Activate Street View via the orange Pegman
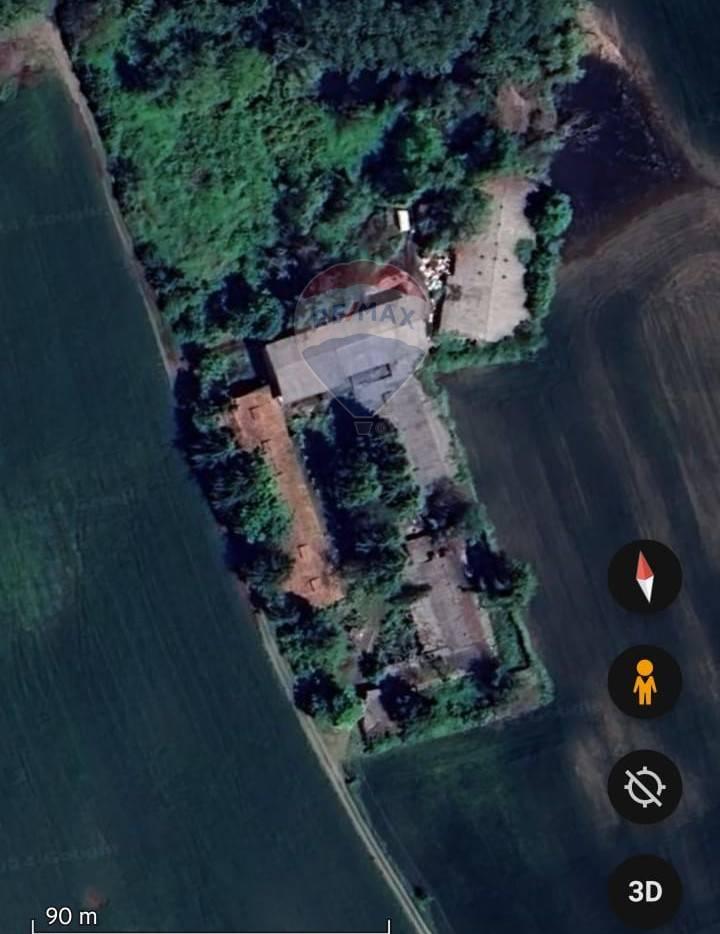 (x=645, y=682)
